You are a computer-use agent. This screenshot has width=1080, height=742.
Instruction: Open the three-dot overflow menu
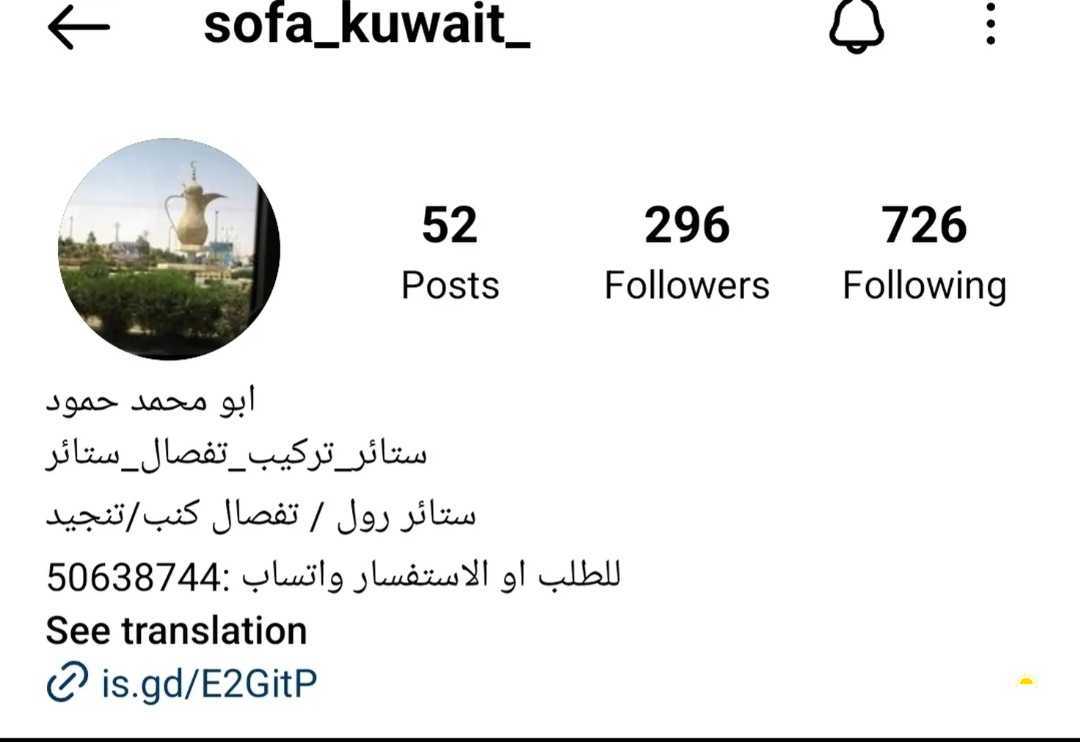tap(990, 24)
